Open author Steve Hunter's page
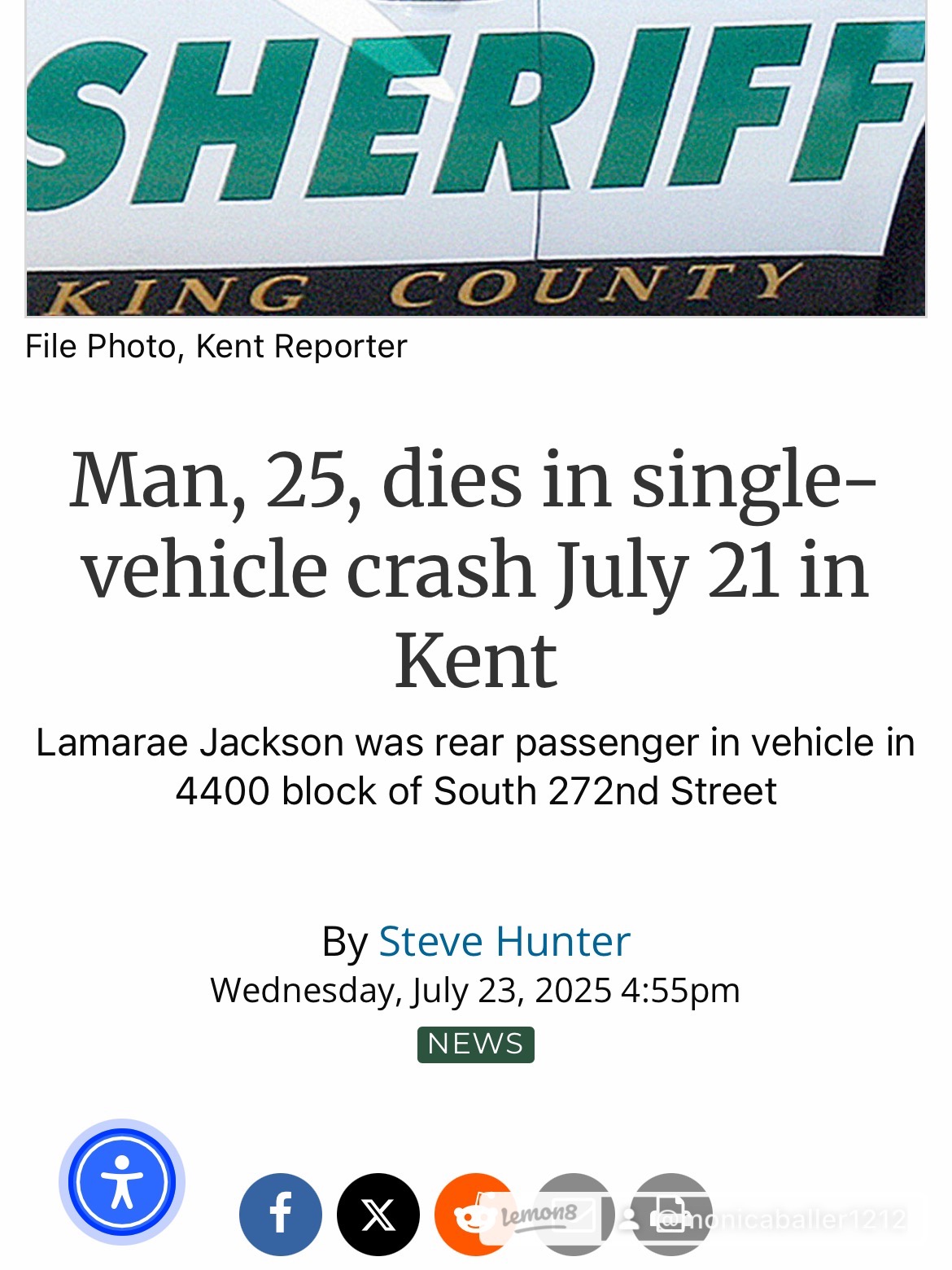 point(504,942)
